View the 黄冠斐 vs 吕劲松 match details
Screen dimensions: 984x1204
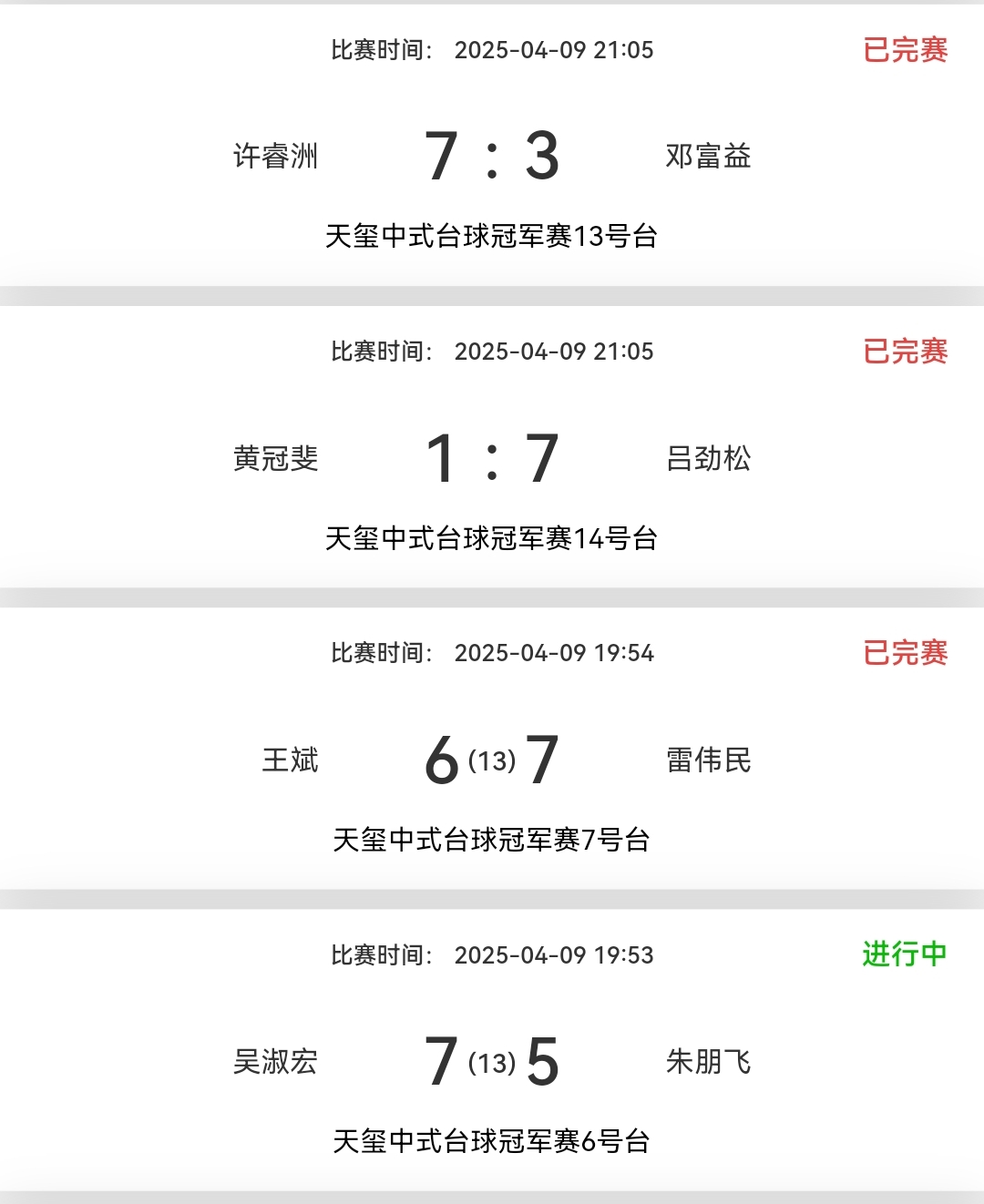click(492, 457)
